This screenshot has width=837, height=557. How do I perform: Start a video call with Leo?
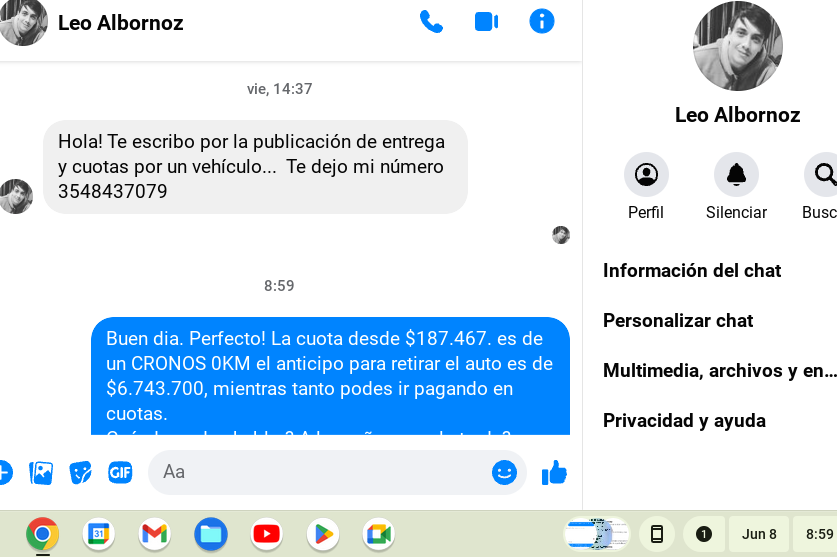(486, 21)
